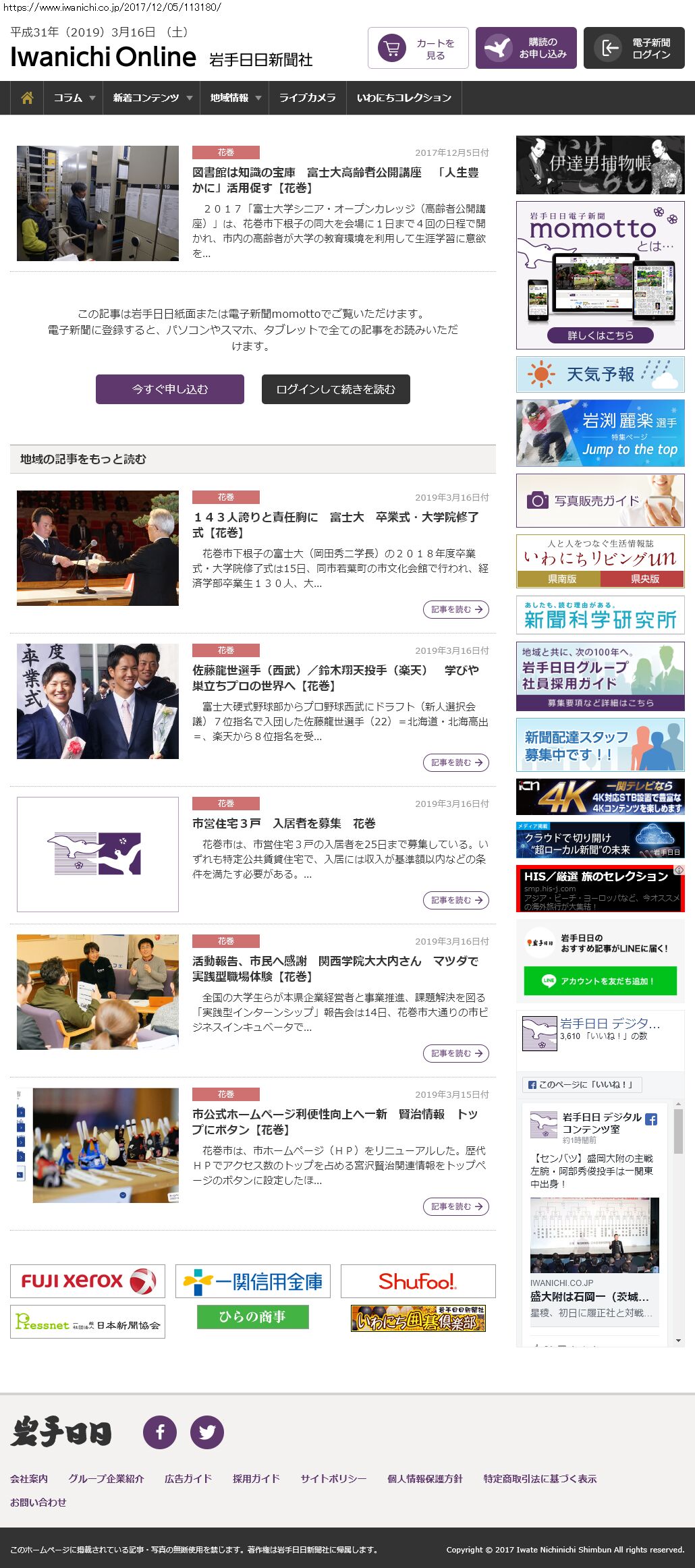This screenshot has height=1568, width=695.
Task: Open いわにちコレクション page
Action: [404, 98]
